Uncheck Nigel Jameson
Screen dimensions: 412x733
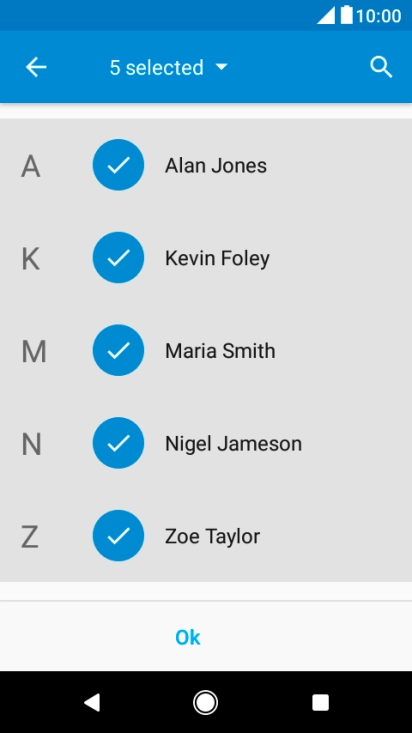click(x=118, y=443)
